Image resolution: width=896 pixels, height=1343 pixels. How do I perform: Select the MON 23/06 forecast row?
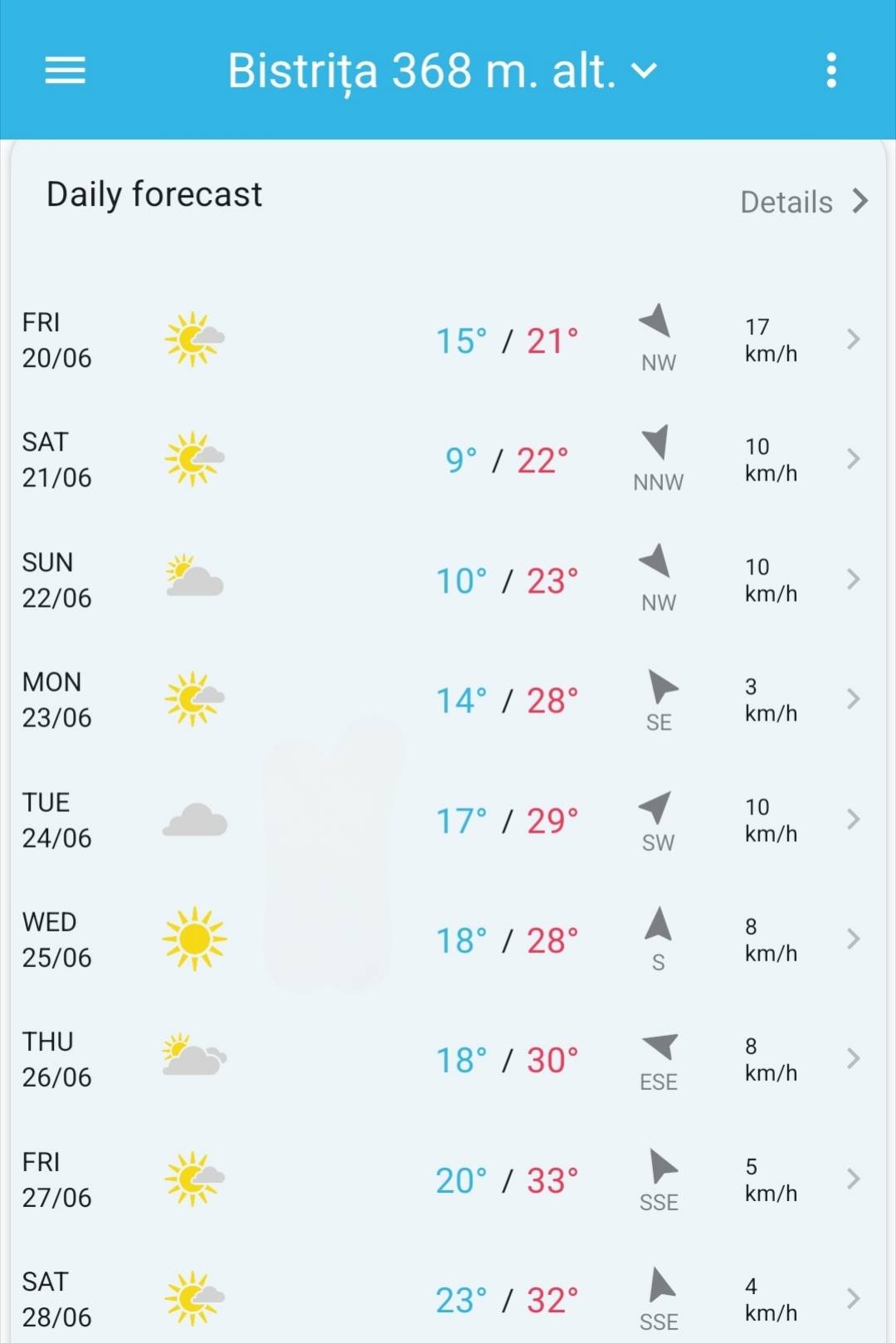(448, 700)
